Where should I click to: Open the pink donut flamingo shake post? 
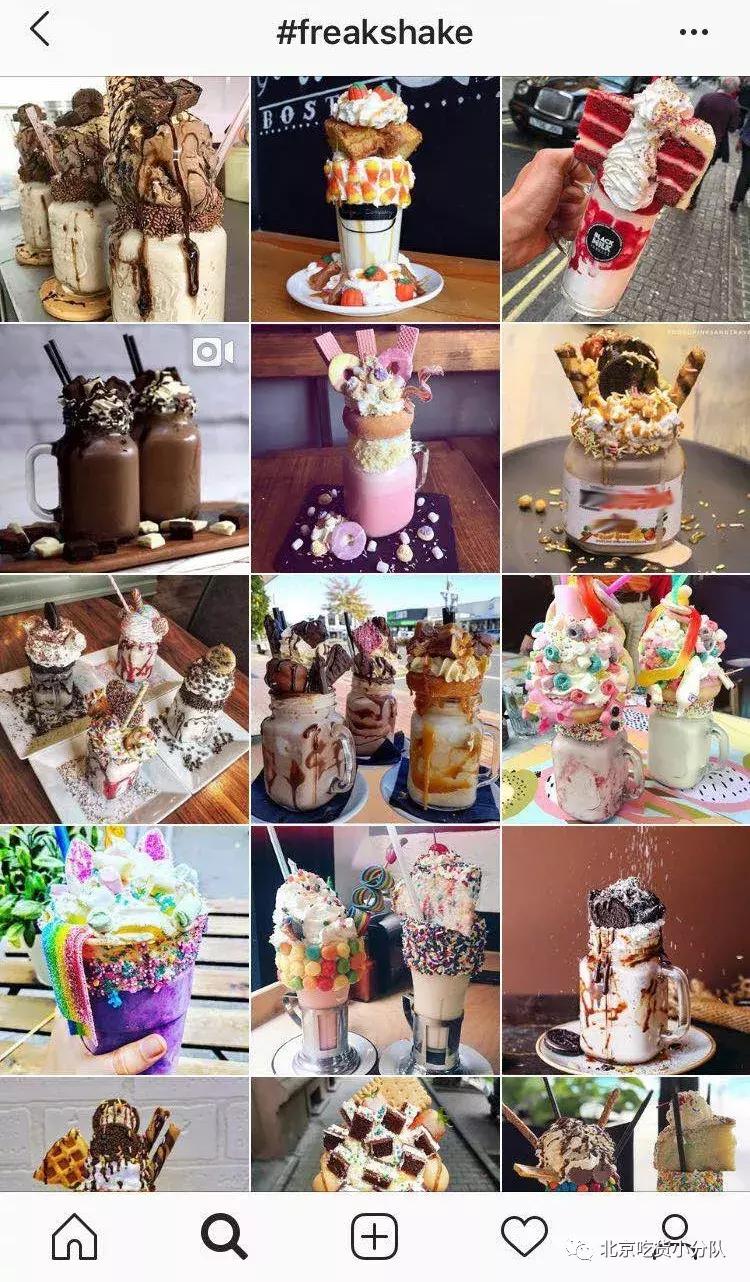[x=375, y=448]
